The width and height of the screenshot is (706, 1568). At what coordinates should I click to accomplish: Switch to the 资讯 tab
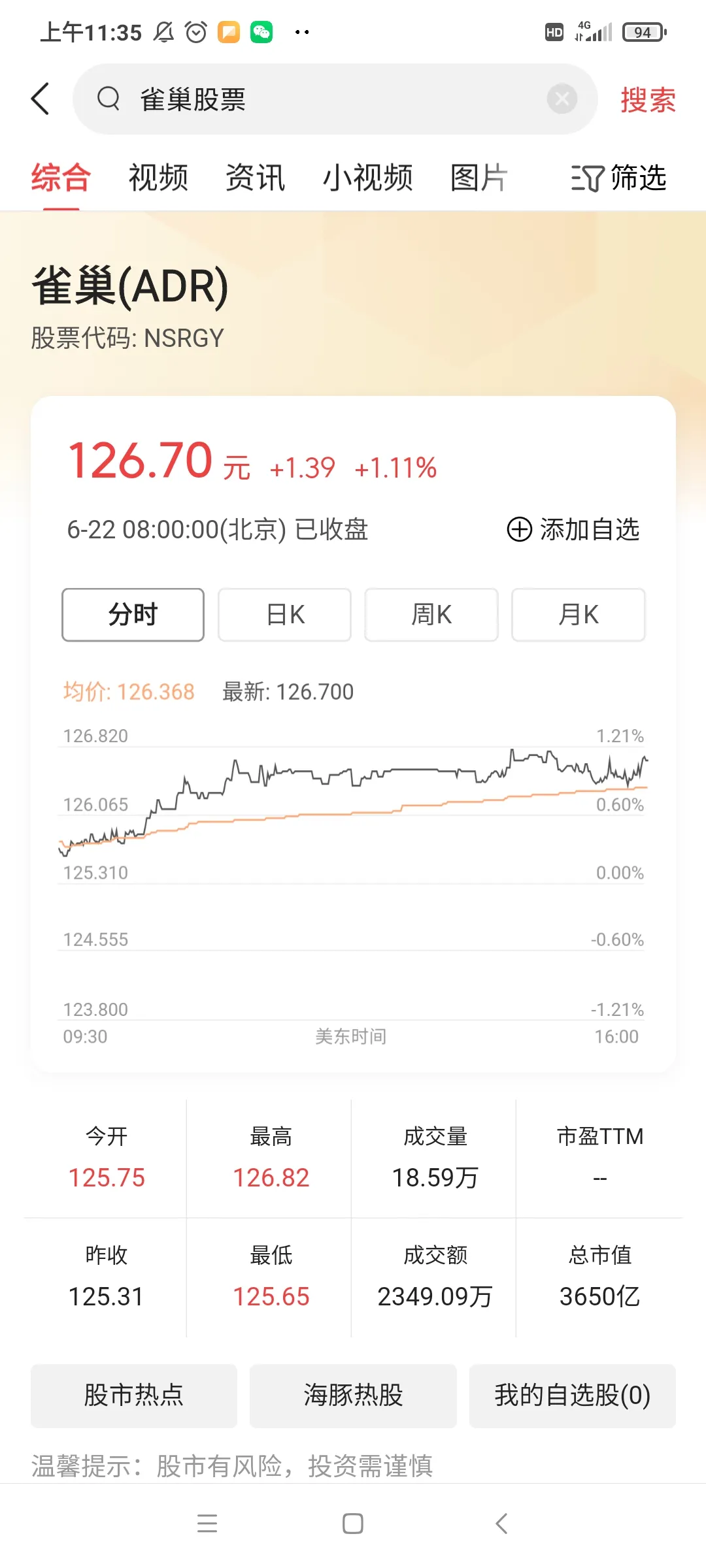point(255,178)
